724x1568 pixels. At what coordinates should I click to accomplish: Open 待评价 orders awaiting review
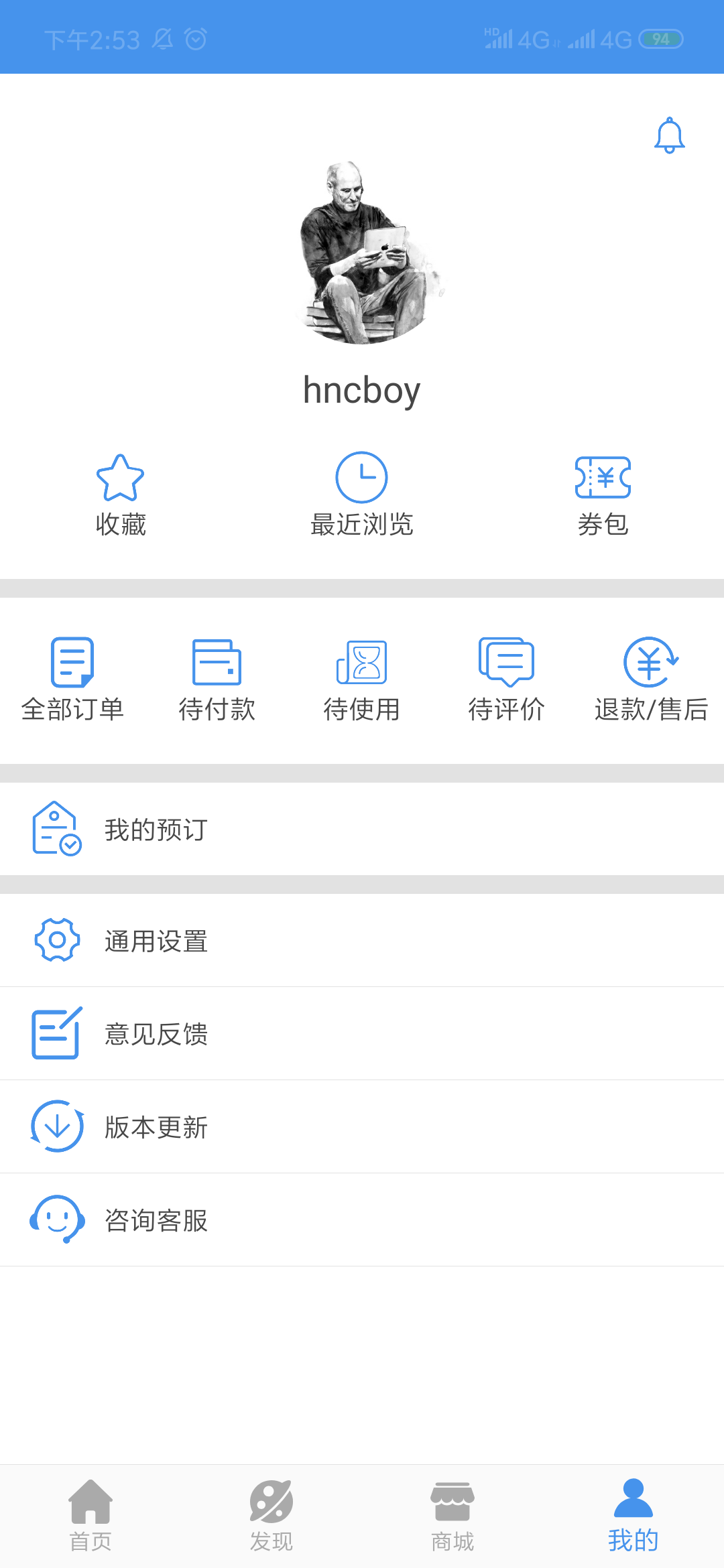506,679
